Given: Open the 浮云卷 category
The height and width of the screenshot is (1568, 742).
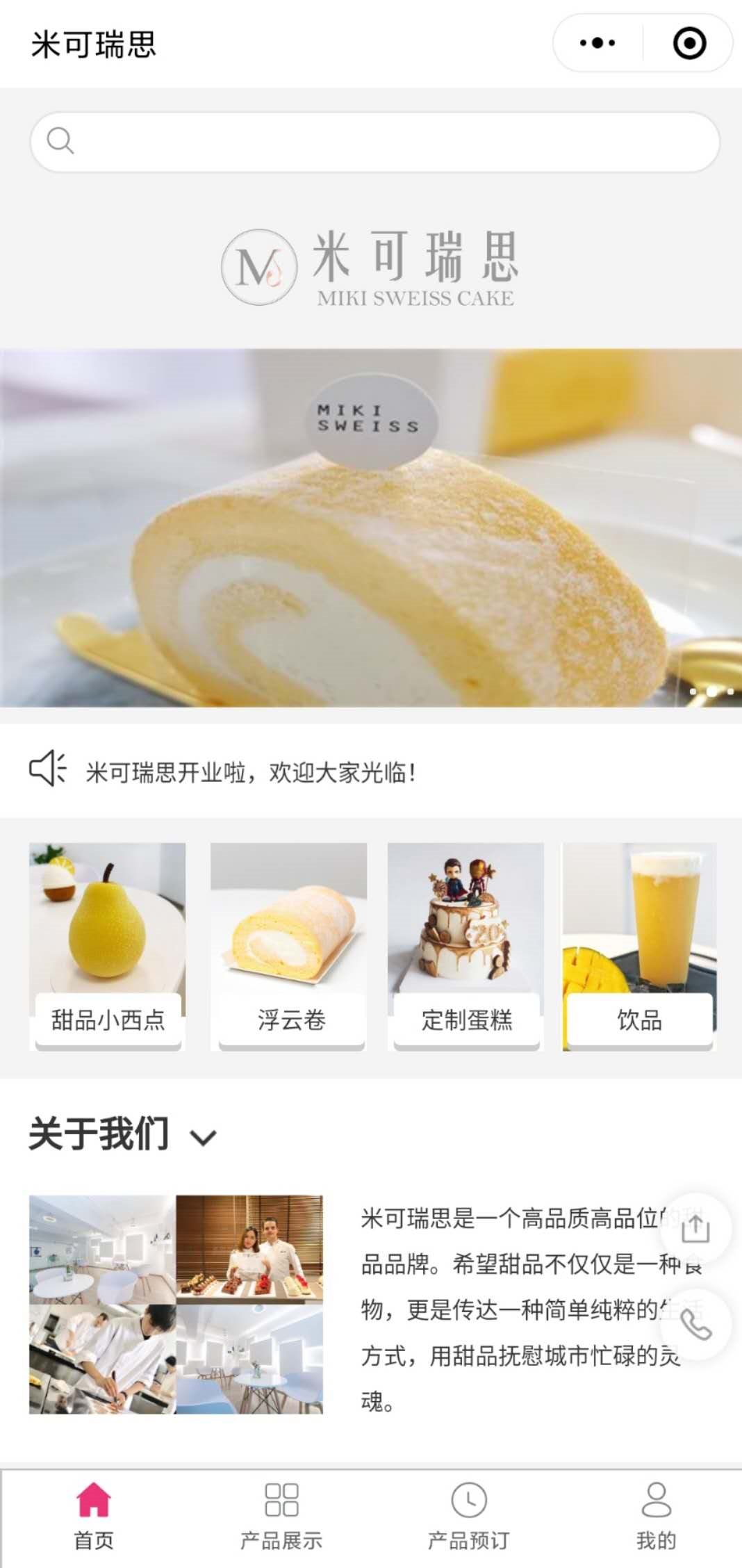Looking at the screenshot, I should tap(289, 947).
